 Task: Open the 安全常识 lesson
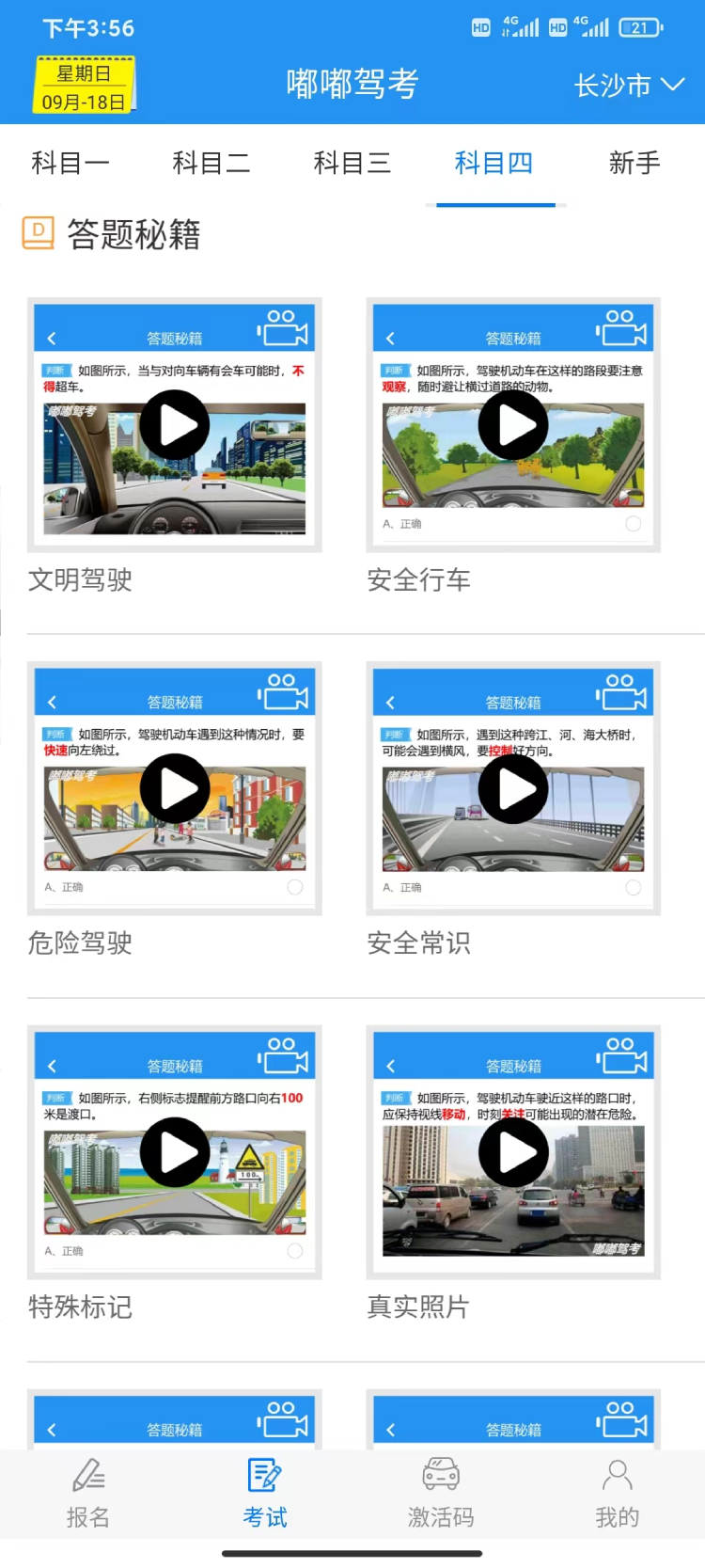tap(512, 788)
